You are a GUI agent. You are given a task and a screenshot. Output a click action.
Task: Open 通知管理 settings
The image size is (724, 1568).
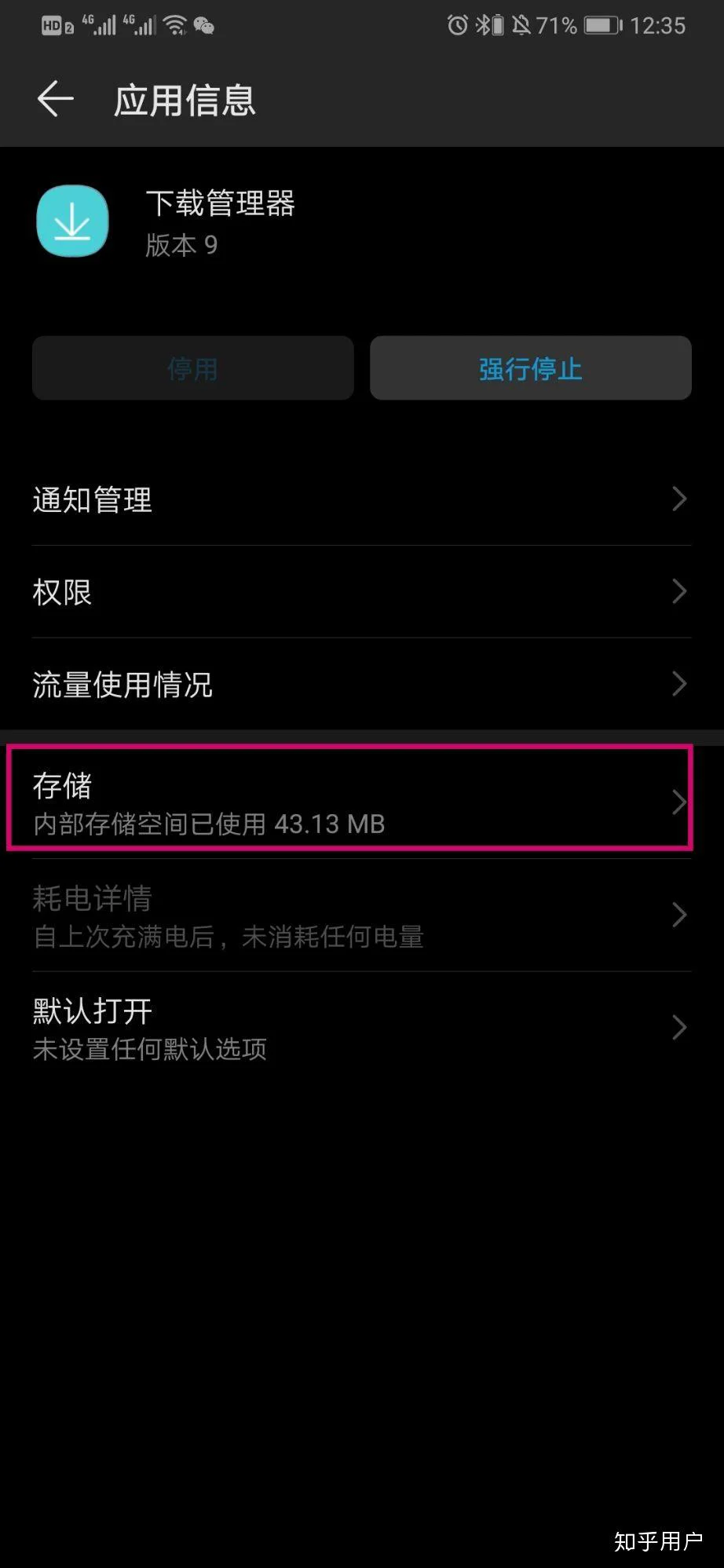pos(361,499)
